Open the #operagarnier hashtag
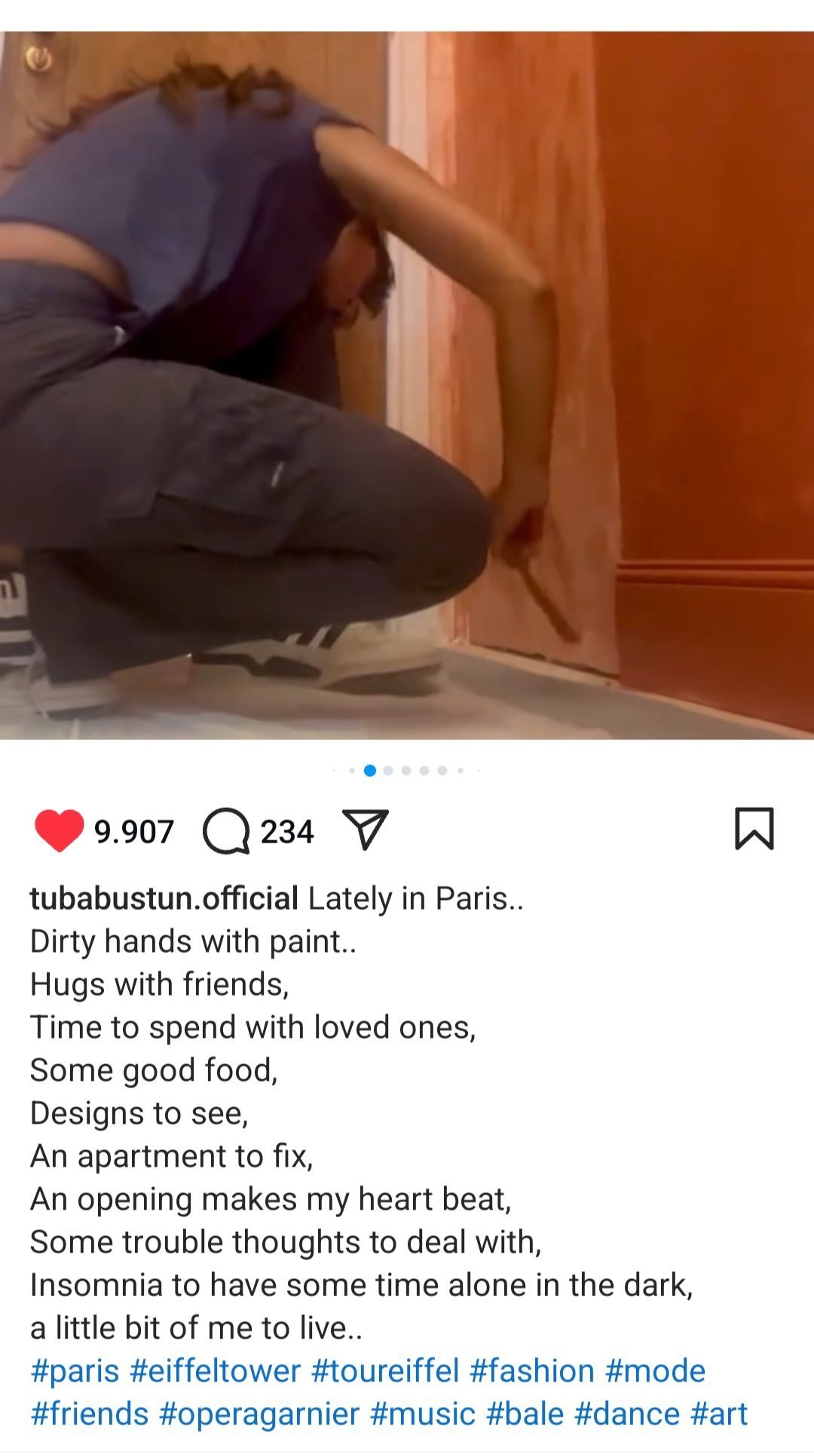This screenshot has height=1456, width=814. click(x=259, y=1414)
